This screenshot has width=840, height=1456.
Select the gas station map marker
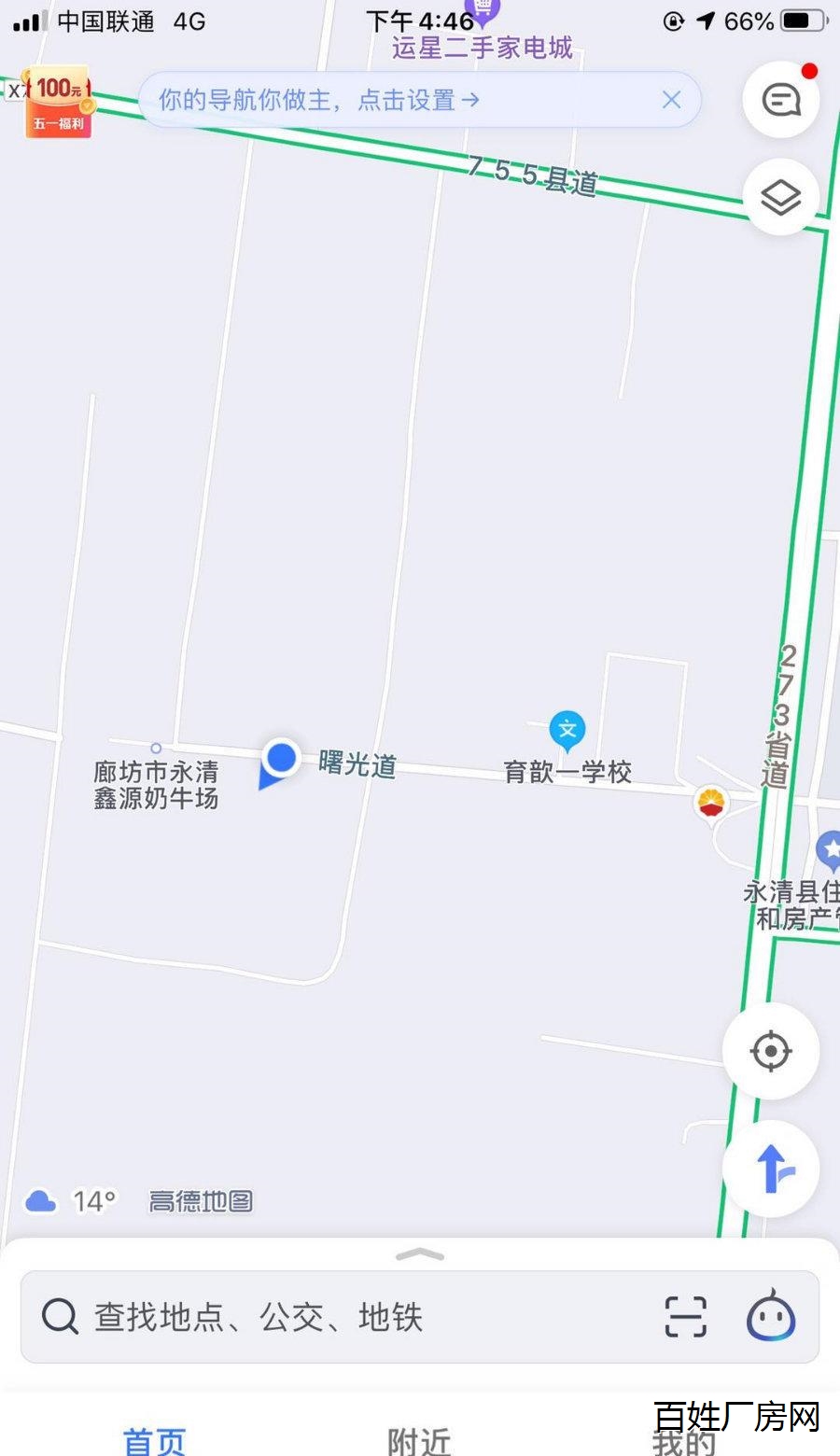tap(712, 805)
